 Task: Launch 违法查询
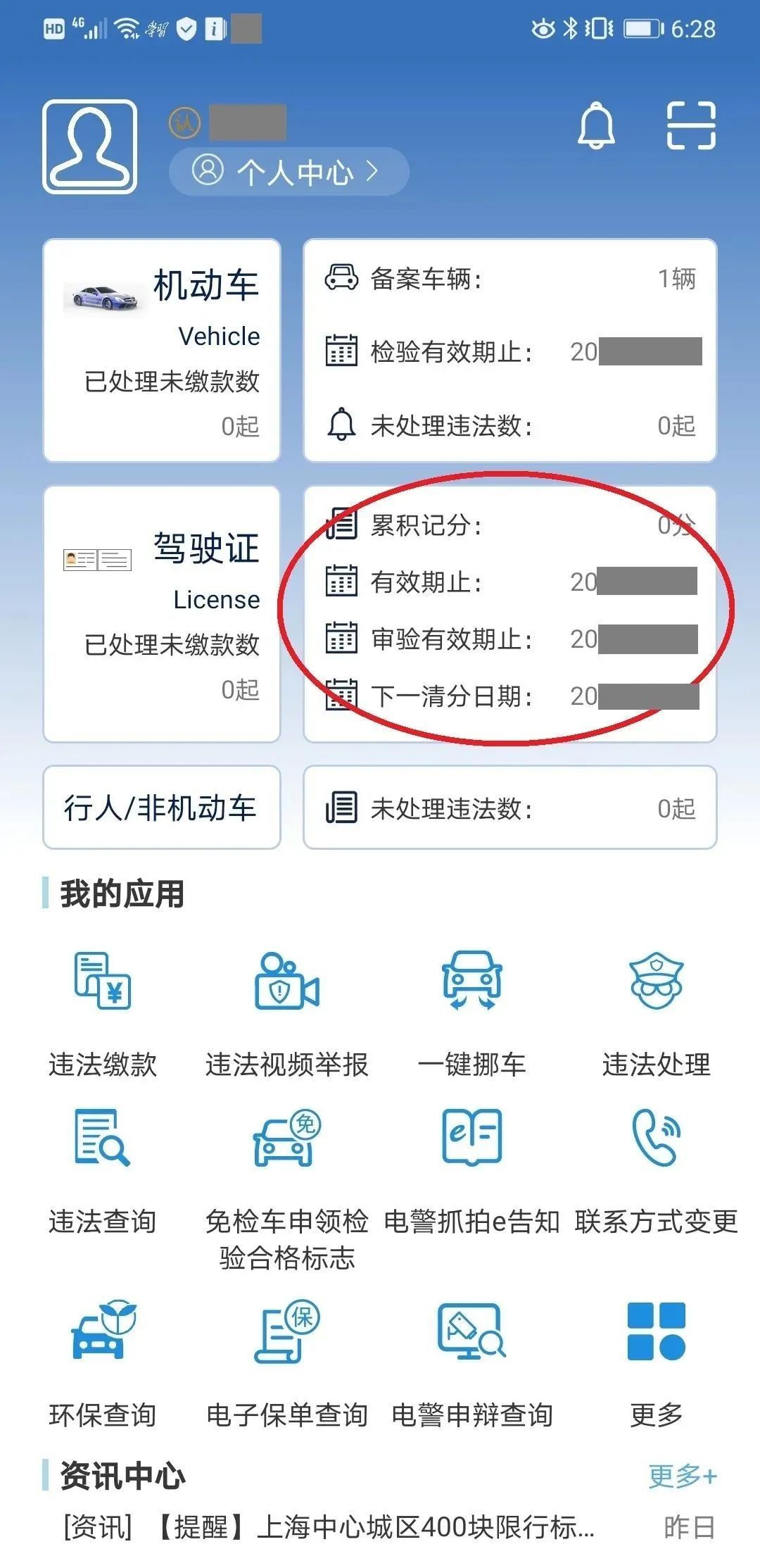(x=103, y=1169)
